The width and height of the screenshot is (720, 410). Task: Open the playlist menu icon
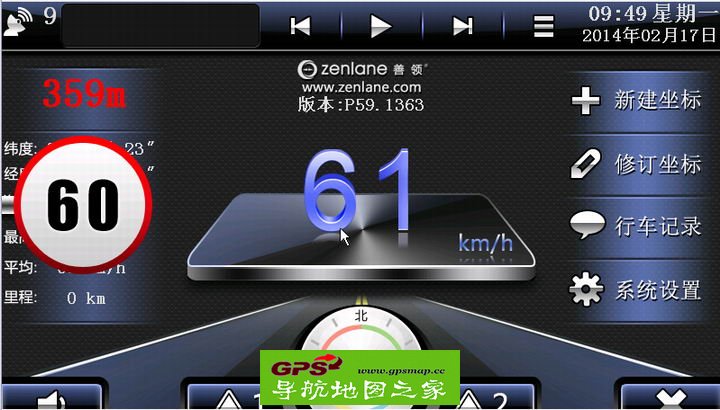coord(543,27)
